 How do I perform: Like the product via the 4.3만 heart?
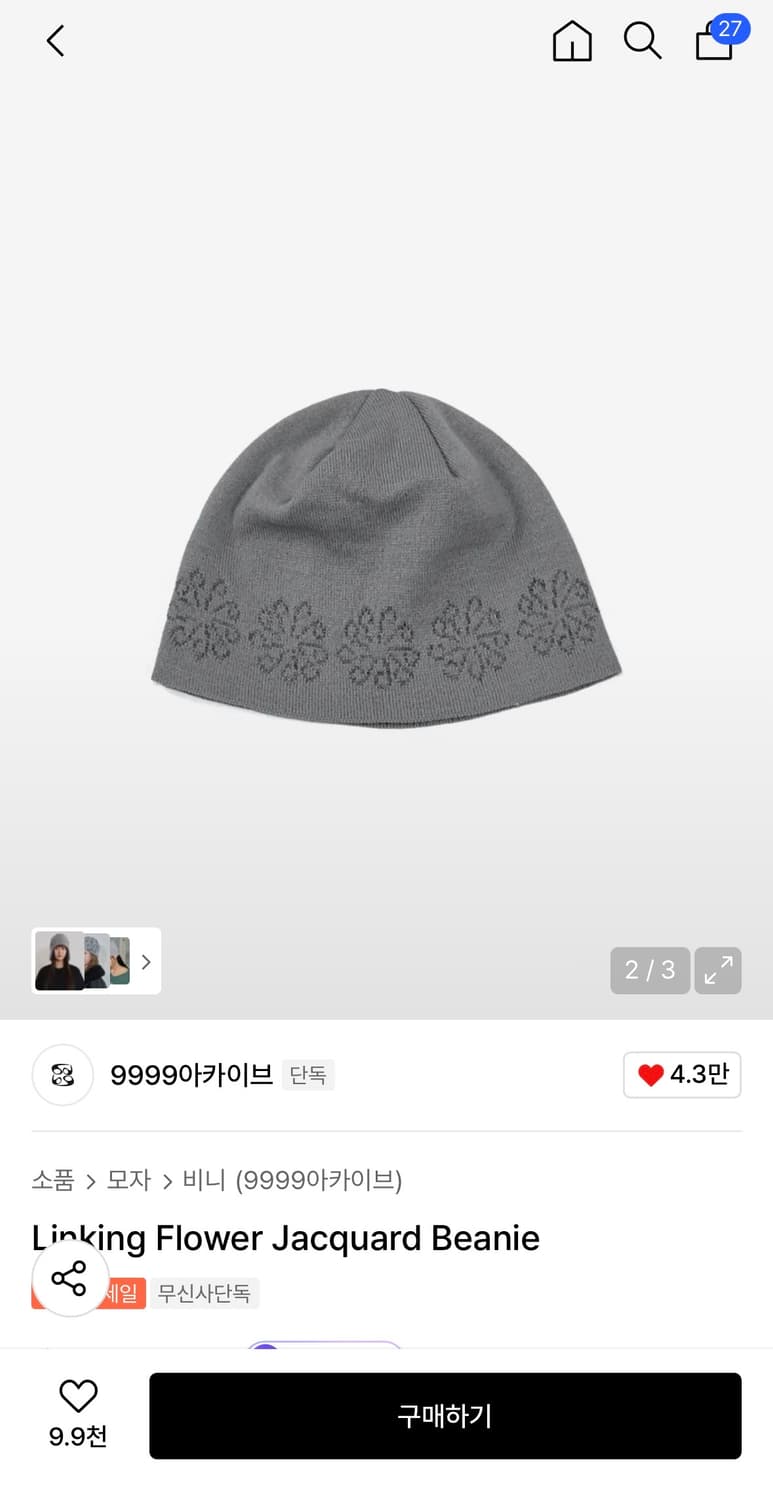[682, 1074]
